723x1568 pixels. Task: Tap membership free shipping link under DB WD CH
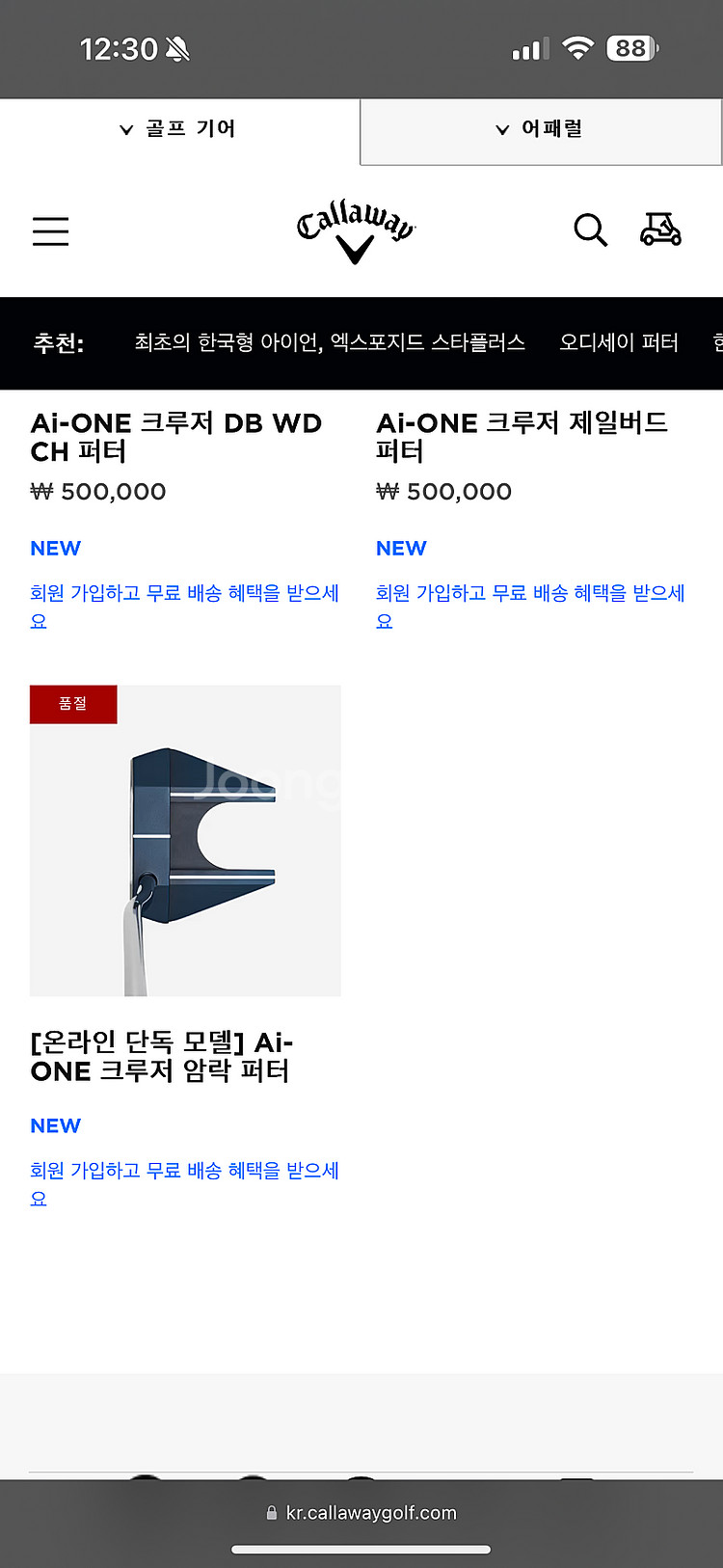coord(183,594)
